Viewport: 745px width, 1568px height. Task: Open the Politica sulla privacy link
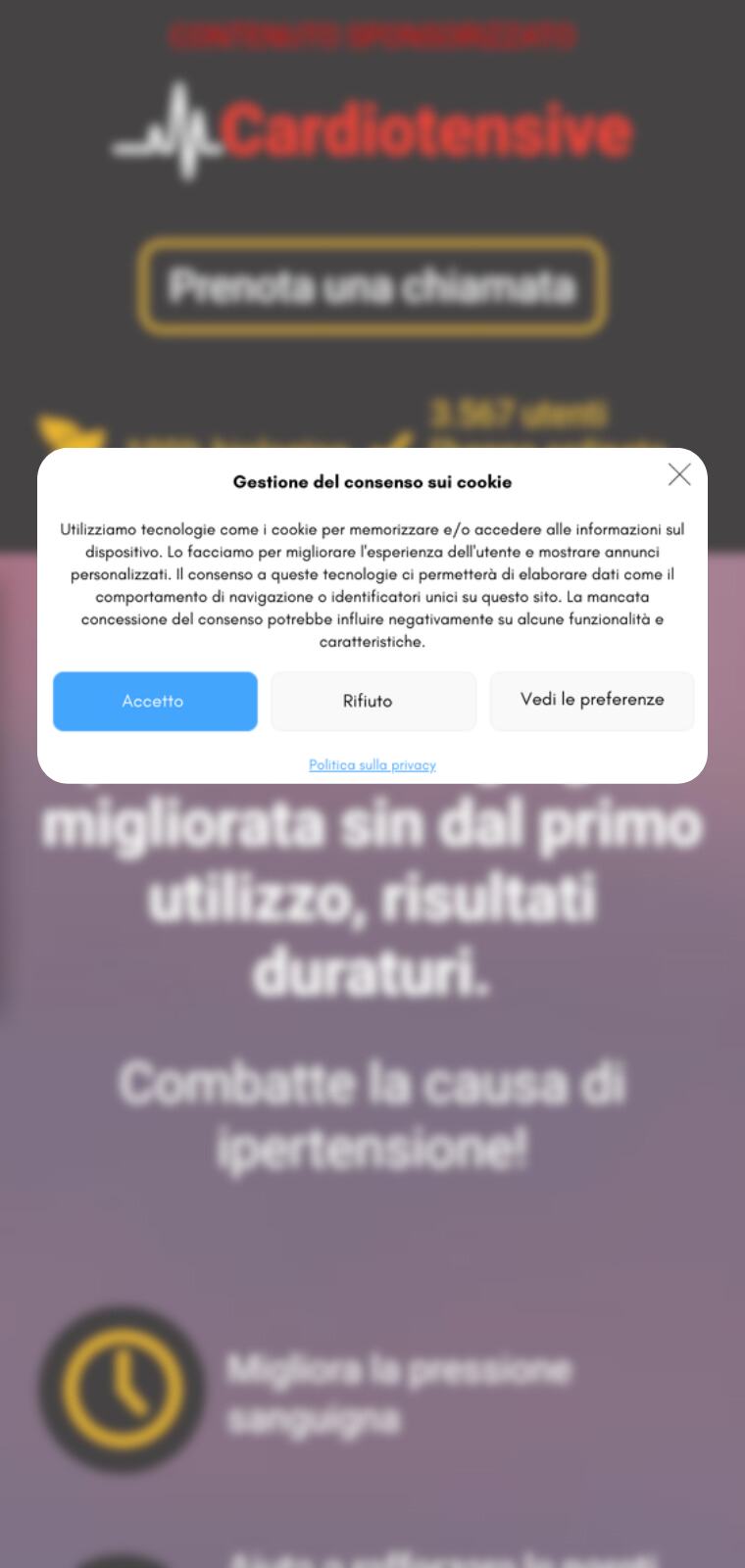click(372, 764)
